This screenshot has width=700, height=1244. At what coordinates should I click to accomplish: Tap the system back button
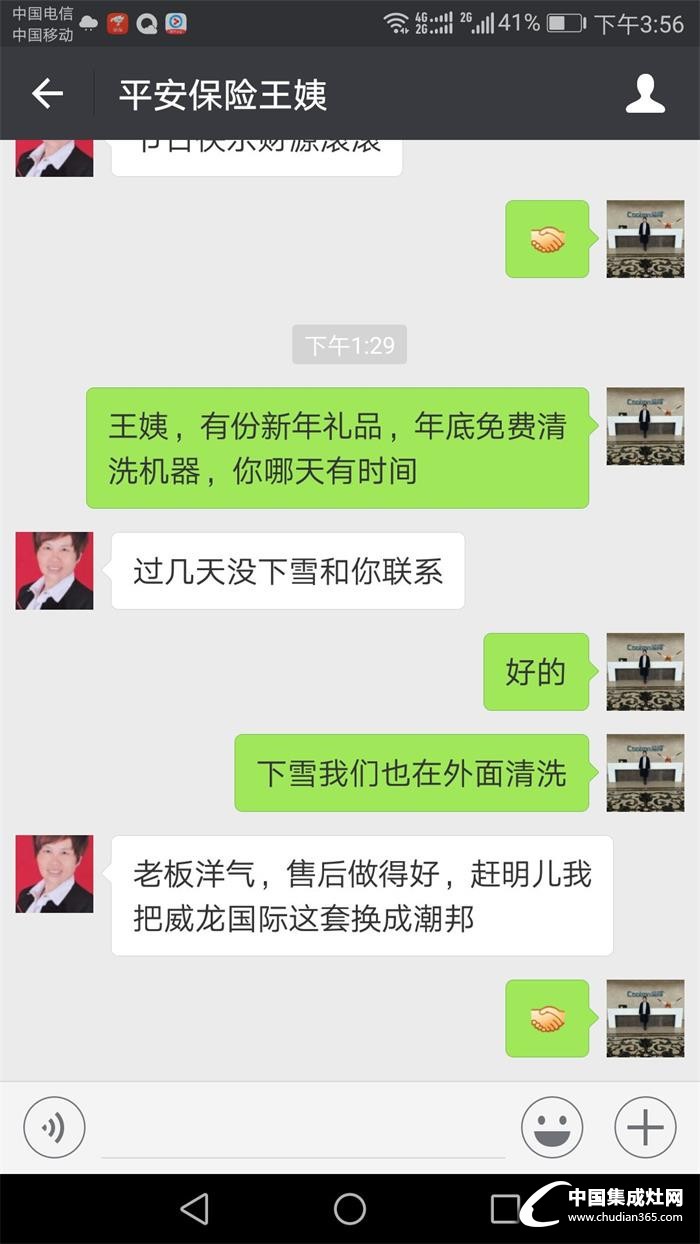pos(194,1209)
